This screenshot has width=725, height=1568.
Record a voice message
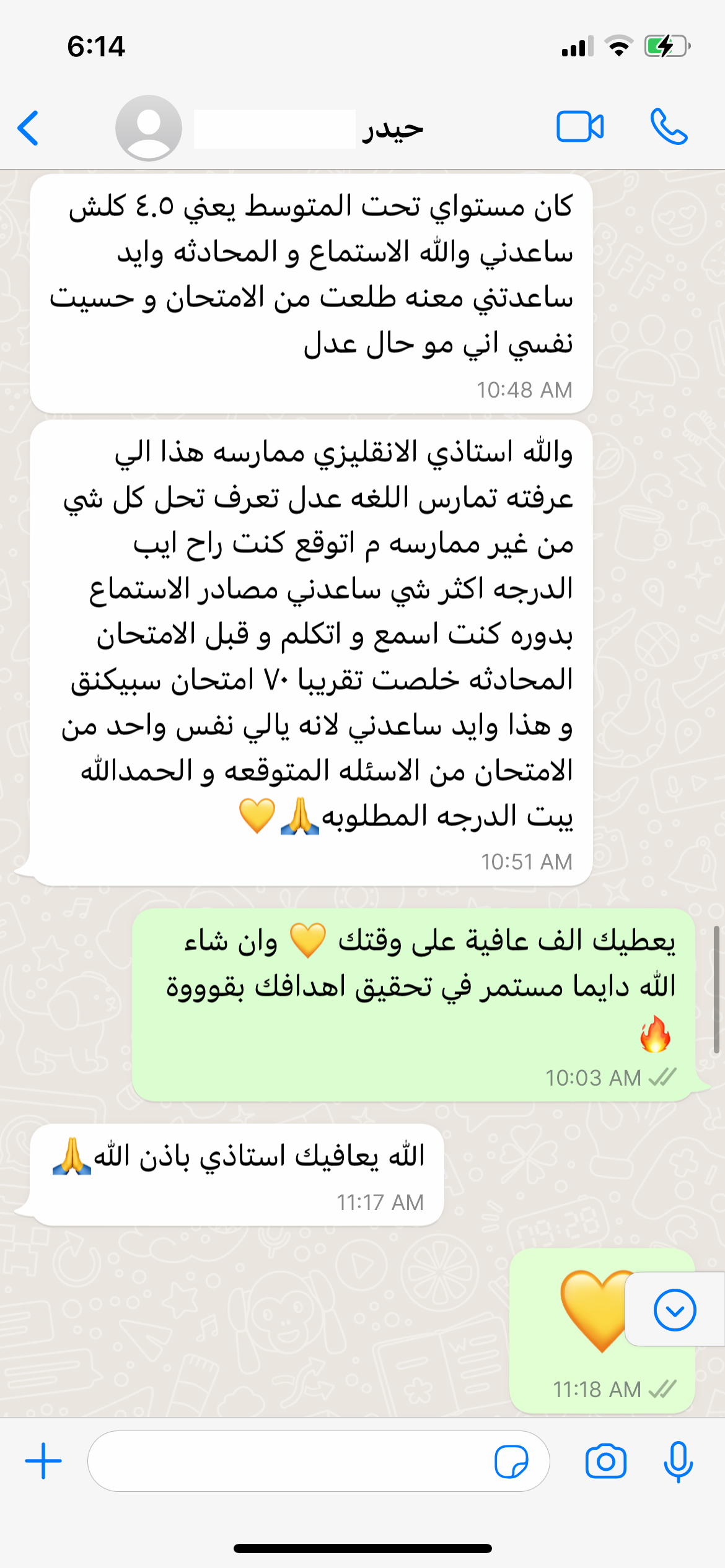678,1461
